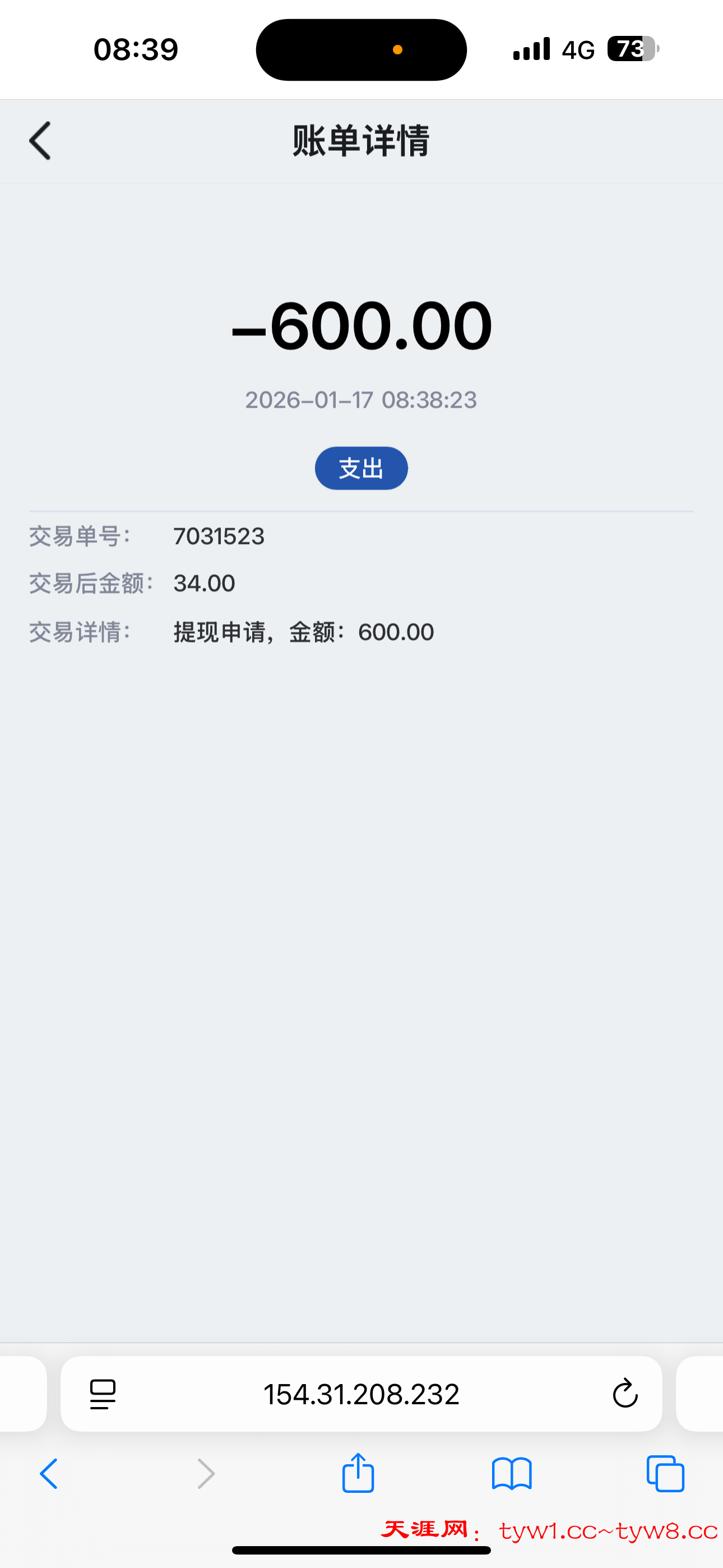Tap the 账单详情 page title
The height and width of the screenshot is (1568, 723).
point(361,140)
